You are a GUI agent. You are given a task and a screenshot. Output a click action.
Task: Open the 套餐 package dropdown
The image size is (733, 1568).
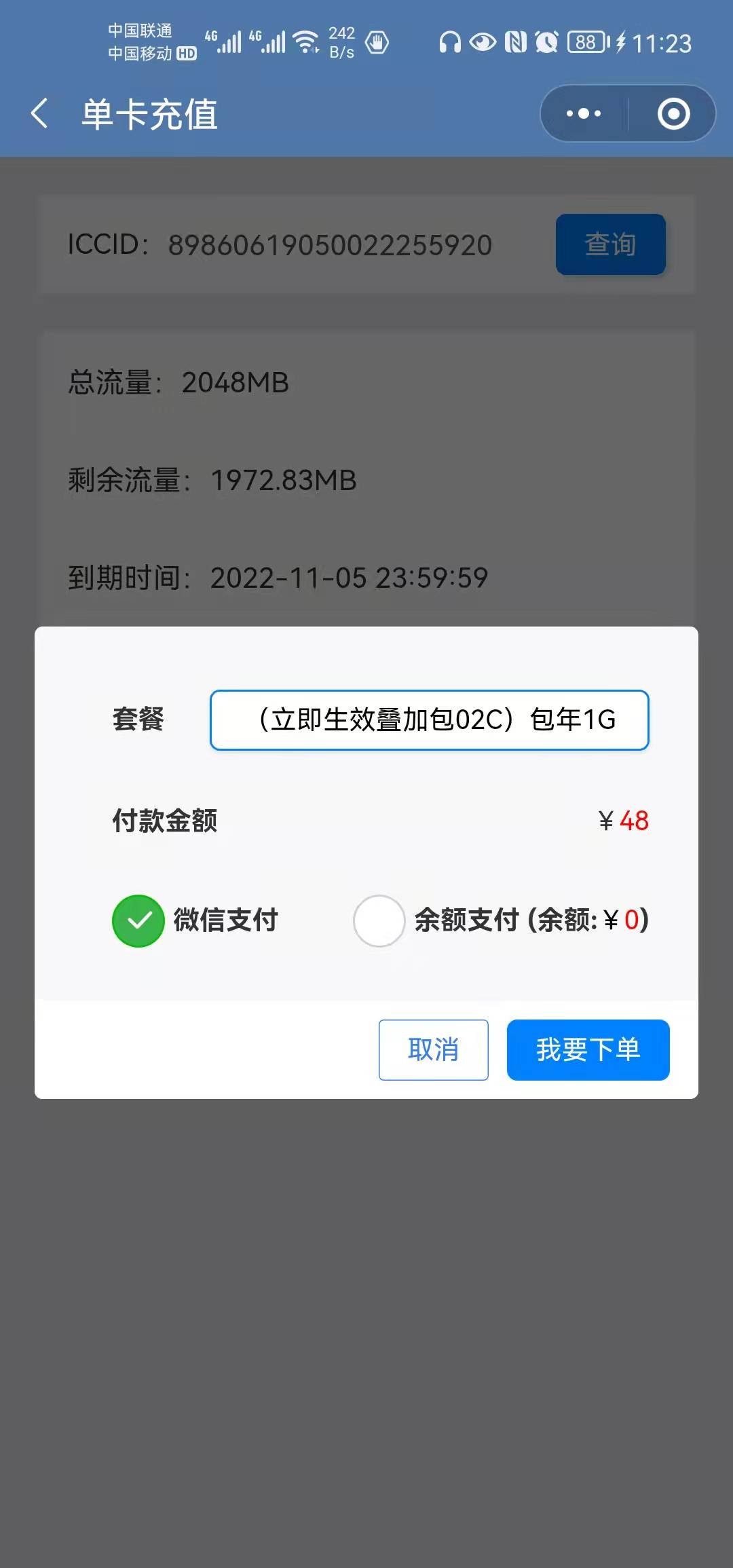429,720
